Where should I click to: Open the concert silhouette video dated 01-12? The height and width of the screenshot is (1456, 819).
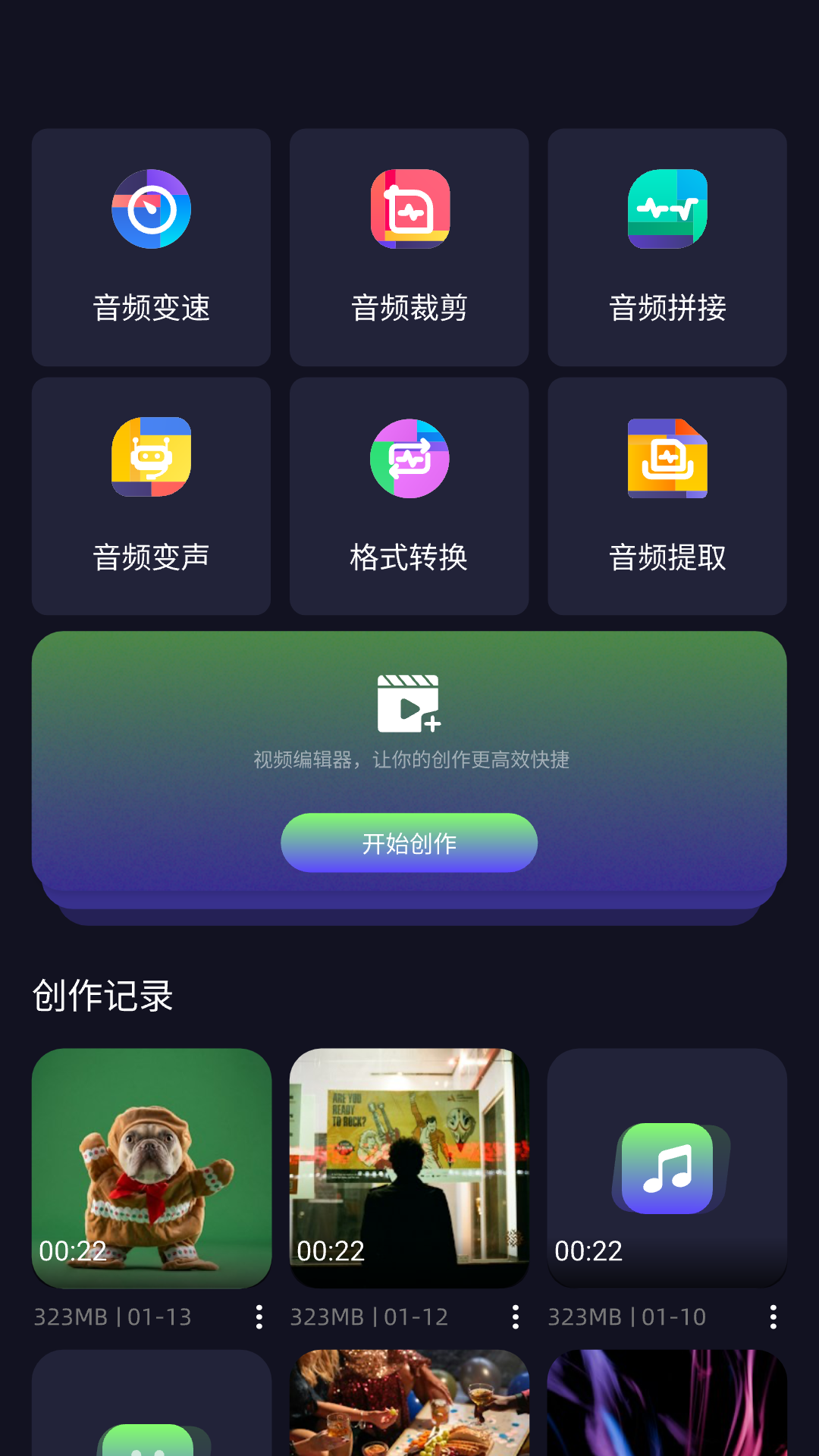pyautogui.click(x=409, y=1168)
